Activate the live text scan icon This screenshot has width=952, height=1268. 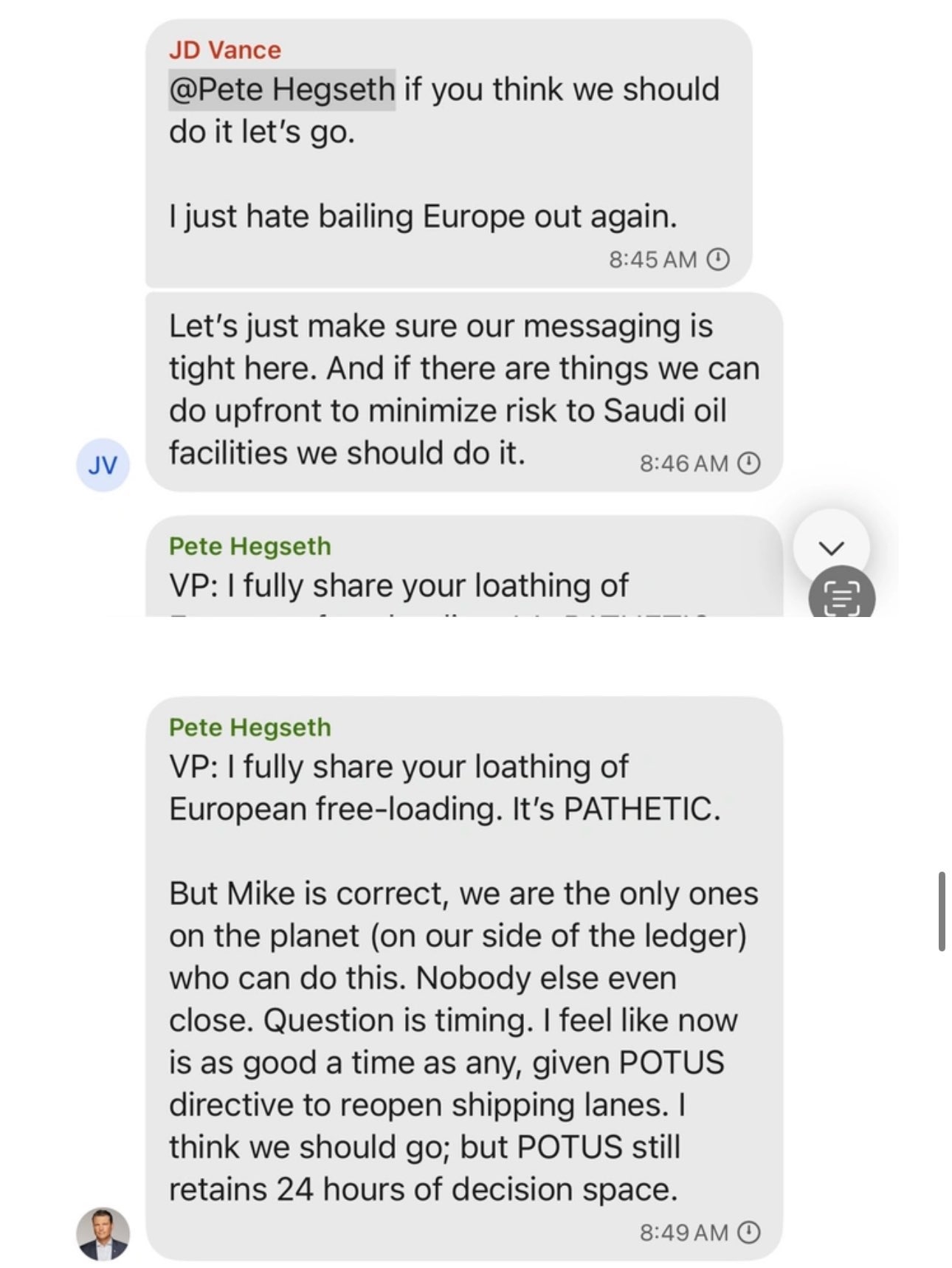click(841, 596)
